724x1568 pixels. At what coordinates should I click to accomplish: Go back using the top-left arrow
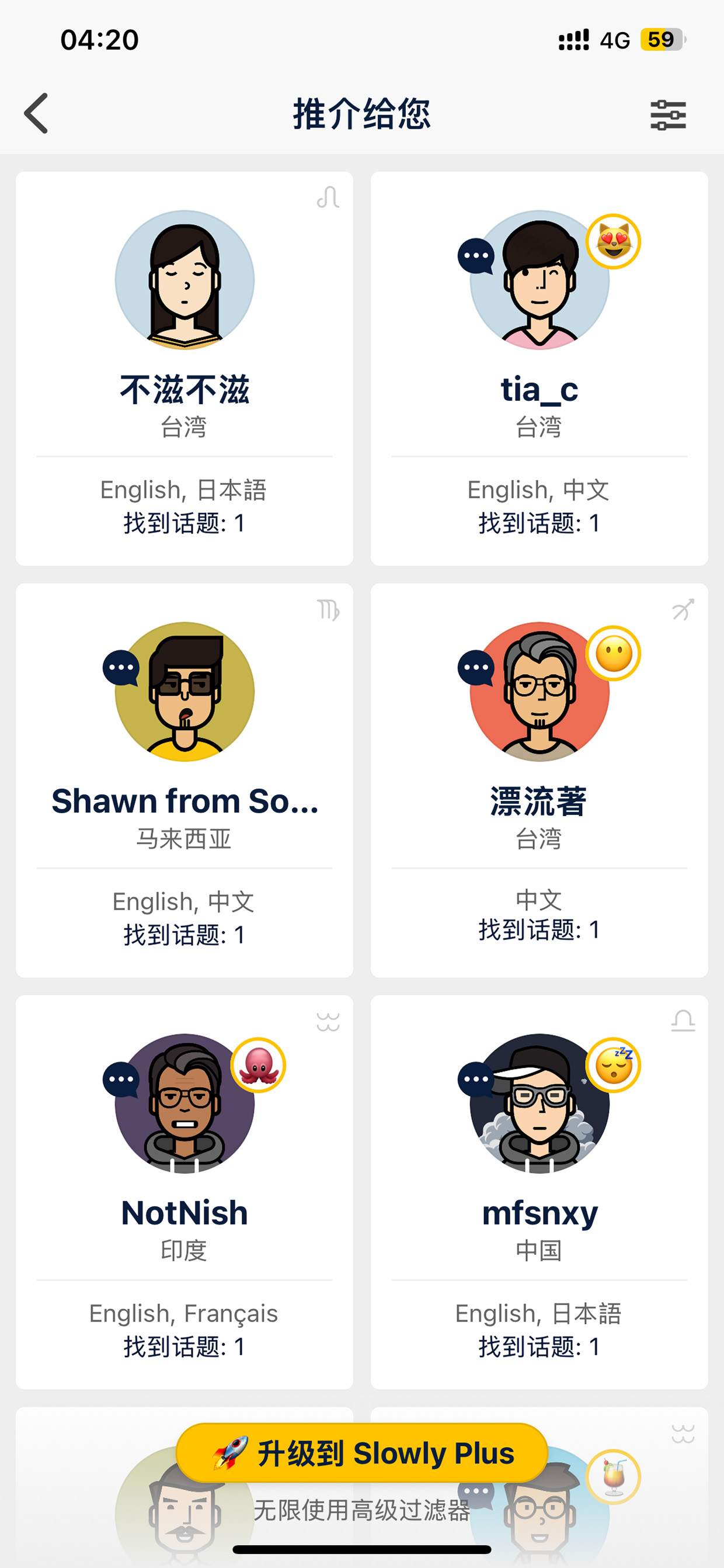36,113
